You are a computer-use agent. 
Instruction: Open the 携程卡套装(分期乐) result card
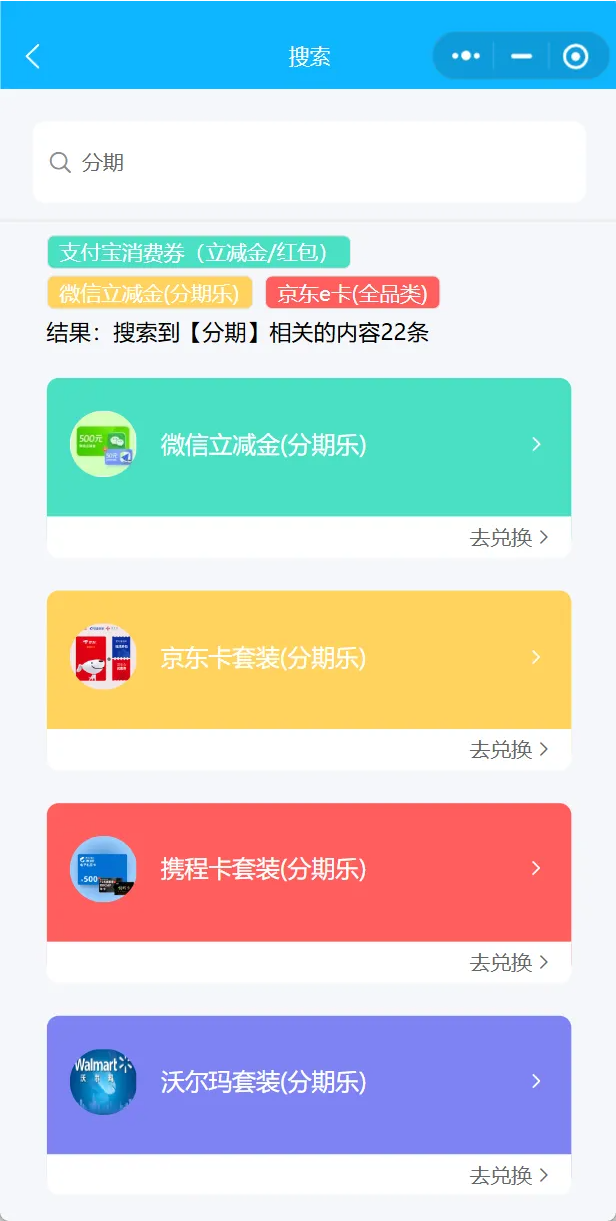(309, 871)
